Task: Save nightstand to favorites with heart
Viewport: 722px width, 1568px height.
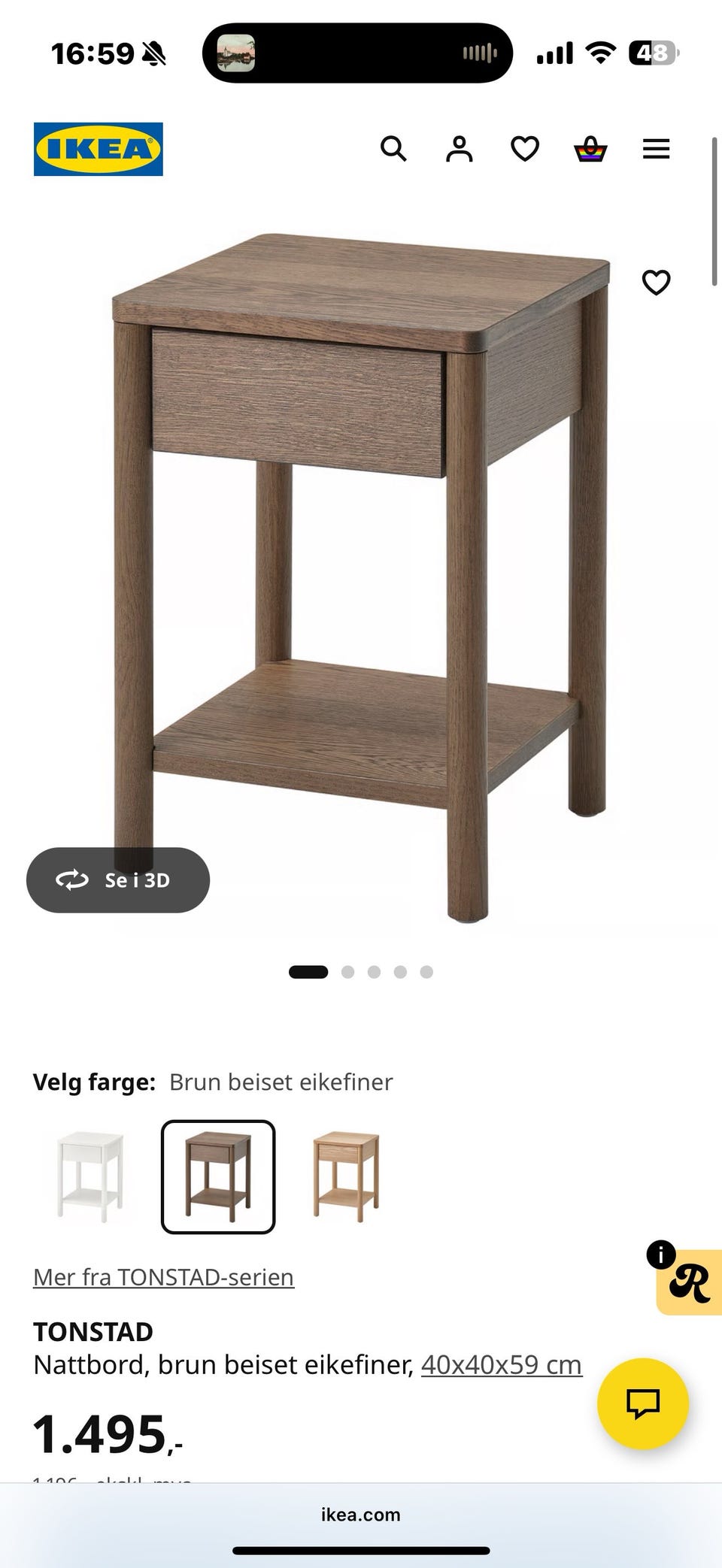Action: [x=656, y=283]
